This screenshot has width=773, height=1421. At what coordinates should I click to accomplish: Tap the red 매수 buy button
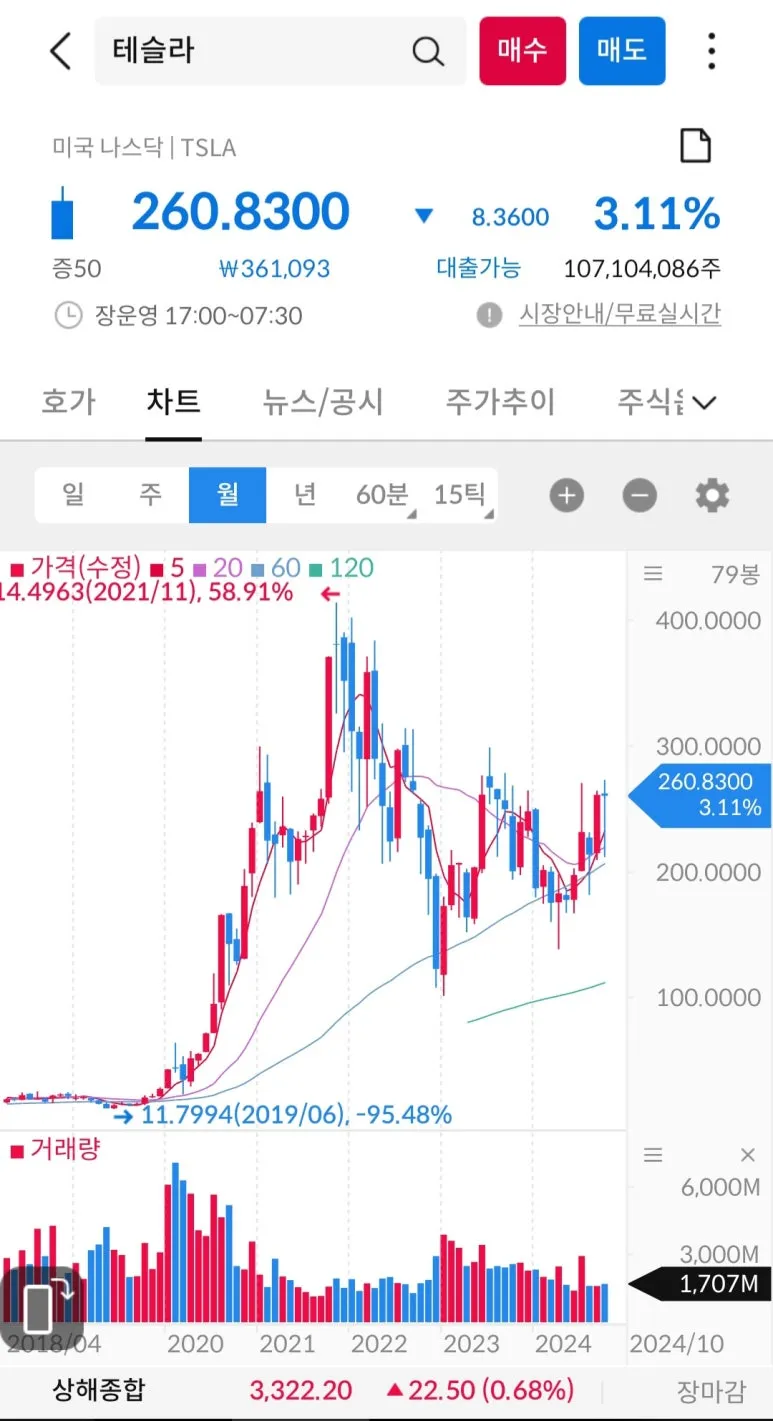point(522,51)
